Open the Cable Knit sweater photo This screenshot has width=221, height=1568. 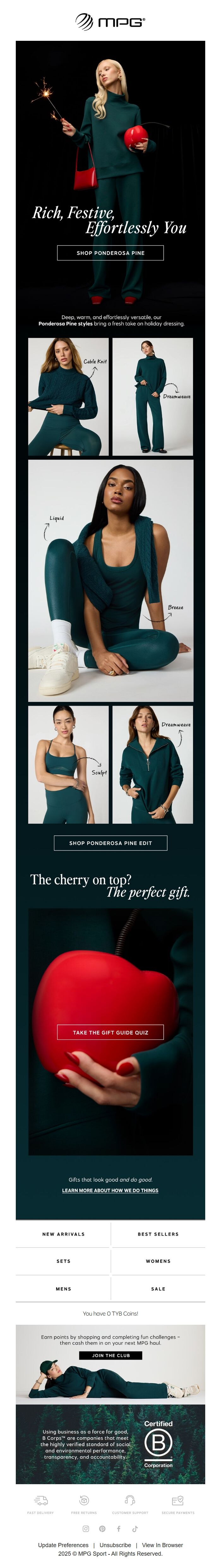(68, 396)
